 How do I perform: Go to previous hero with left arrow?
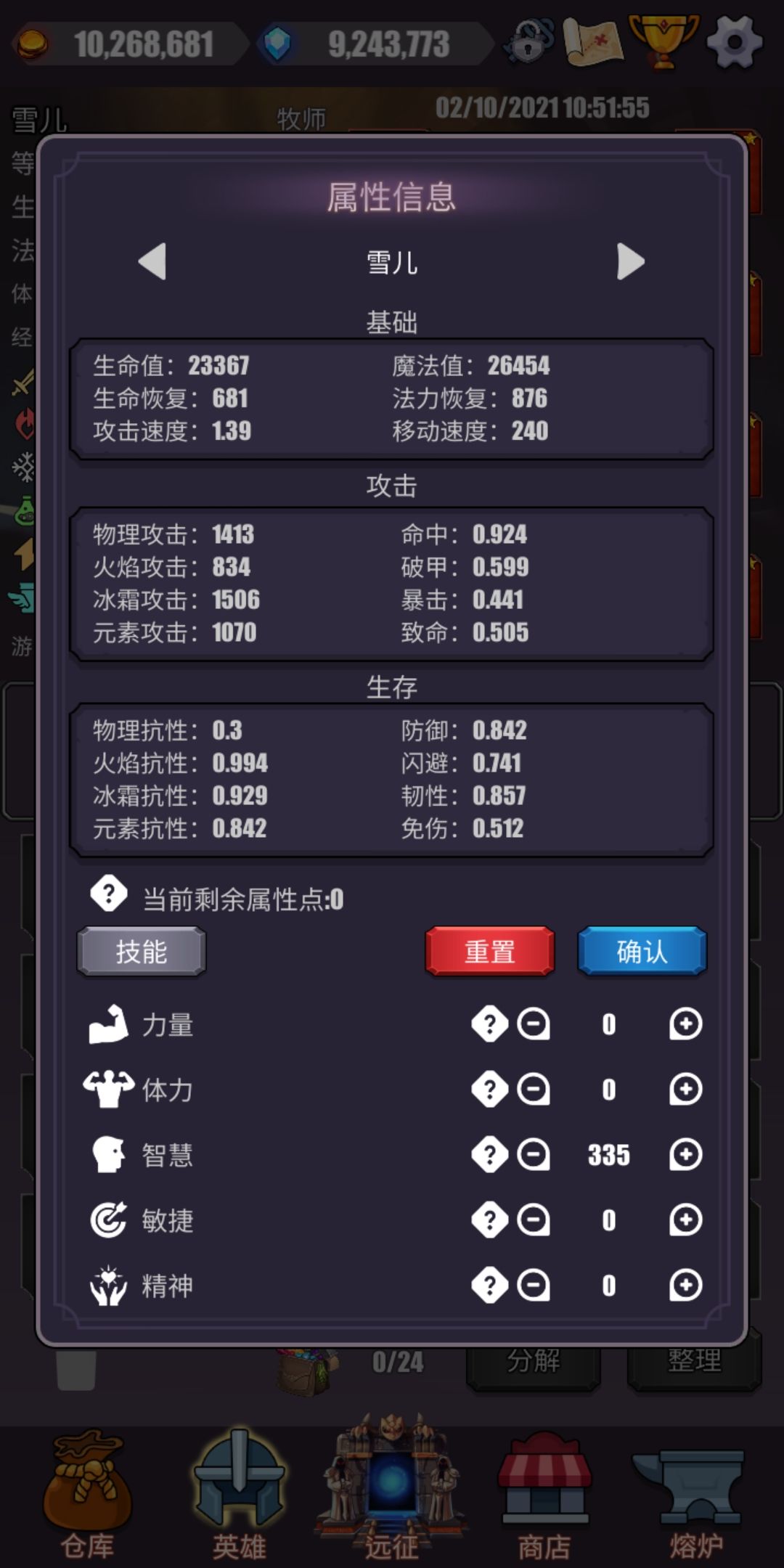152,263
